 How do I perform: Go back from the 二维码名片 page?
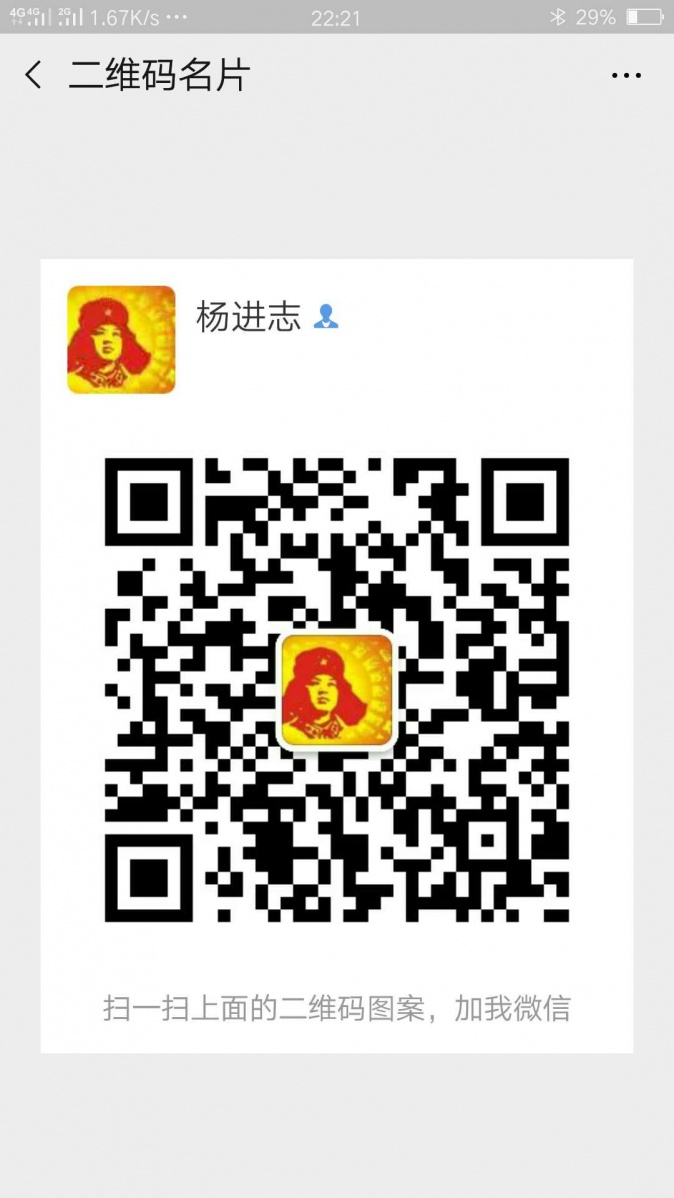[34, 76]
